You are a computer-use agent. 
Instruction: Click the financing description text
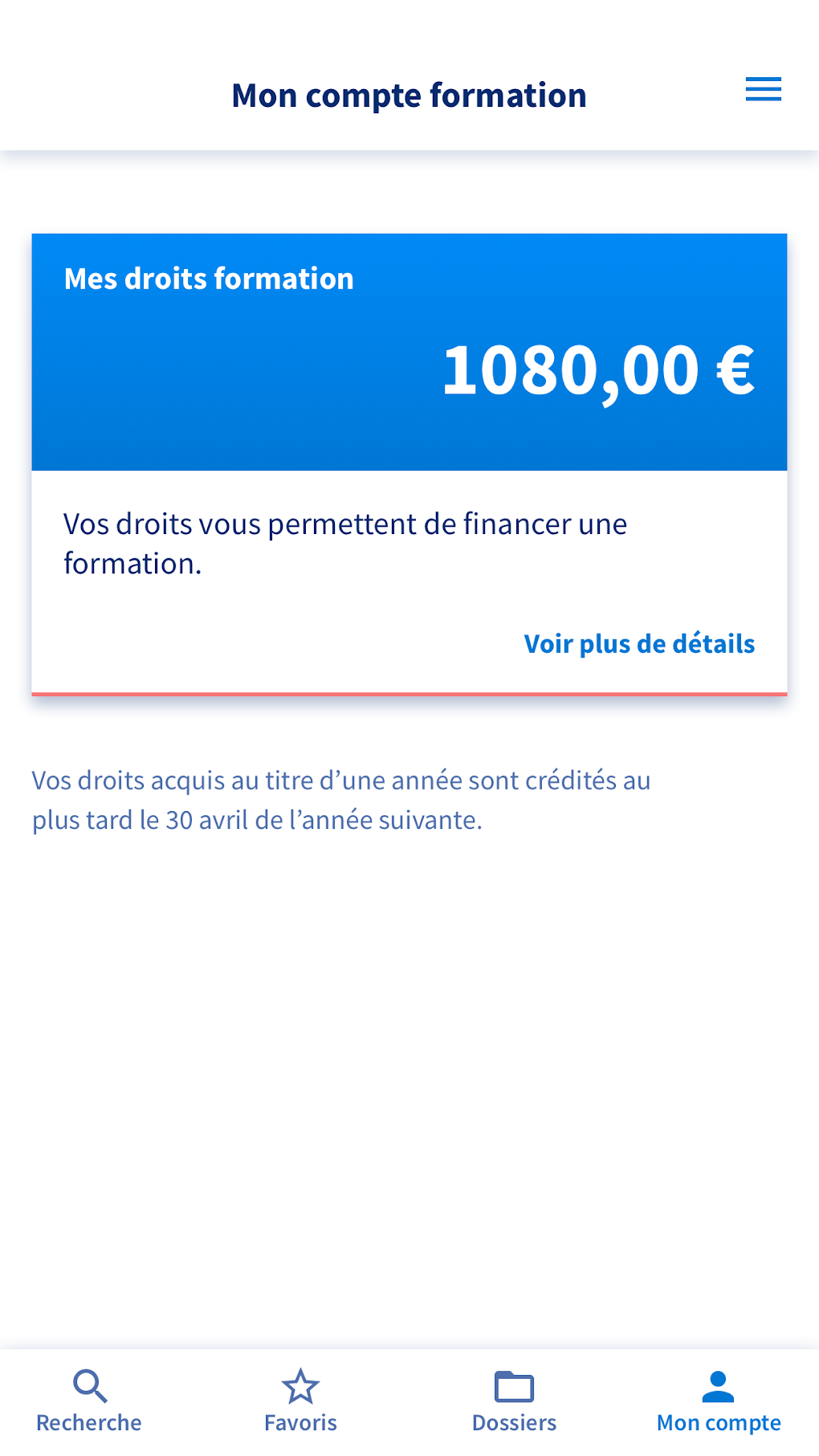click(x=345, y=543)
